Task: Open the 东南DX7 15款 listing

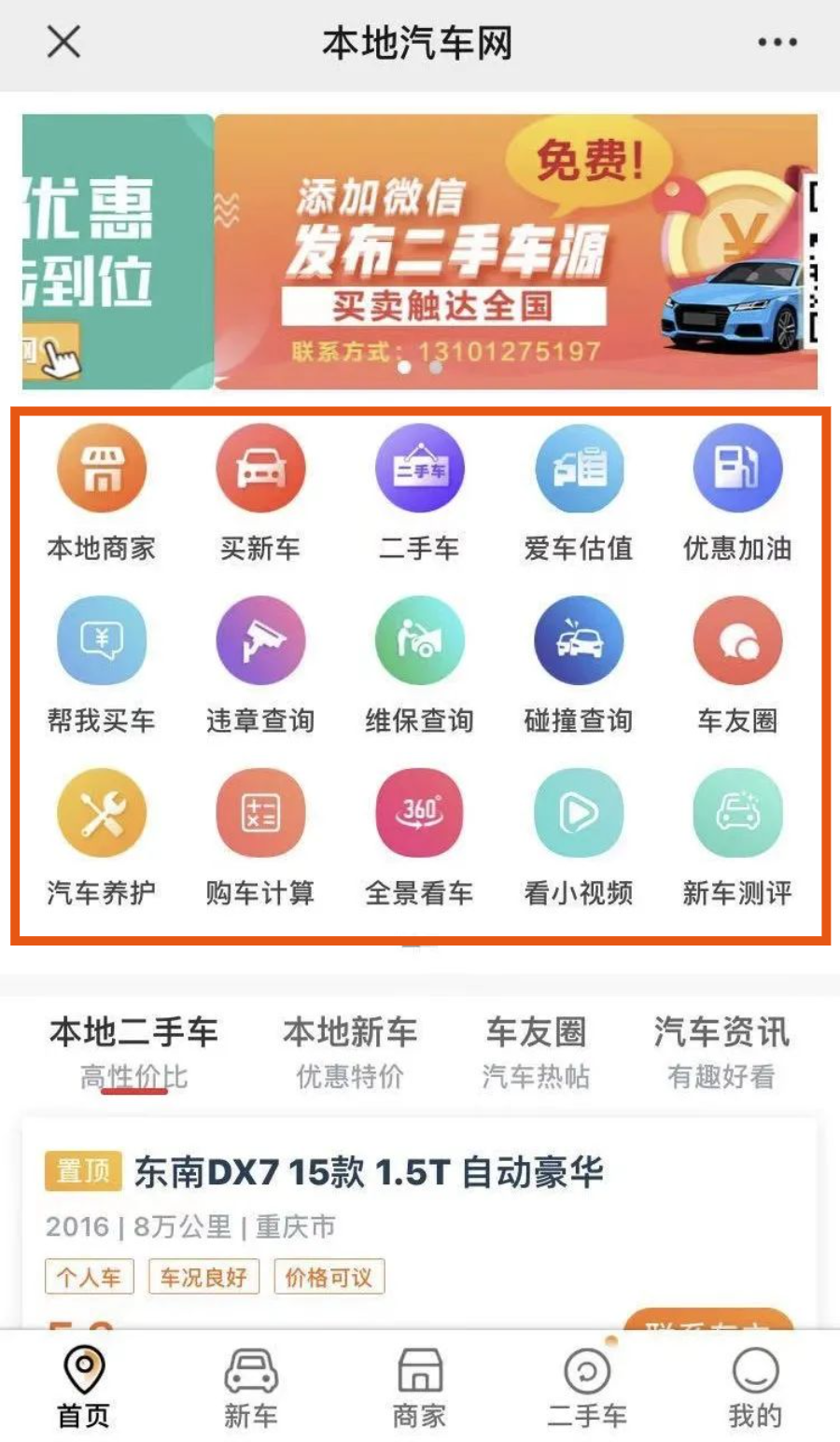Action: click(369, 1173)
